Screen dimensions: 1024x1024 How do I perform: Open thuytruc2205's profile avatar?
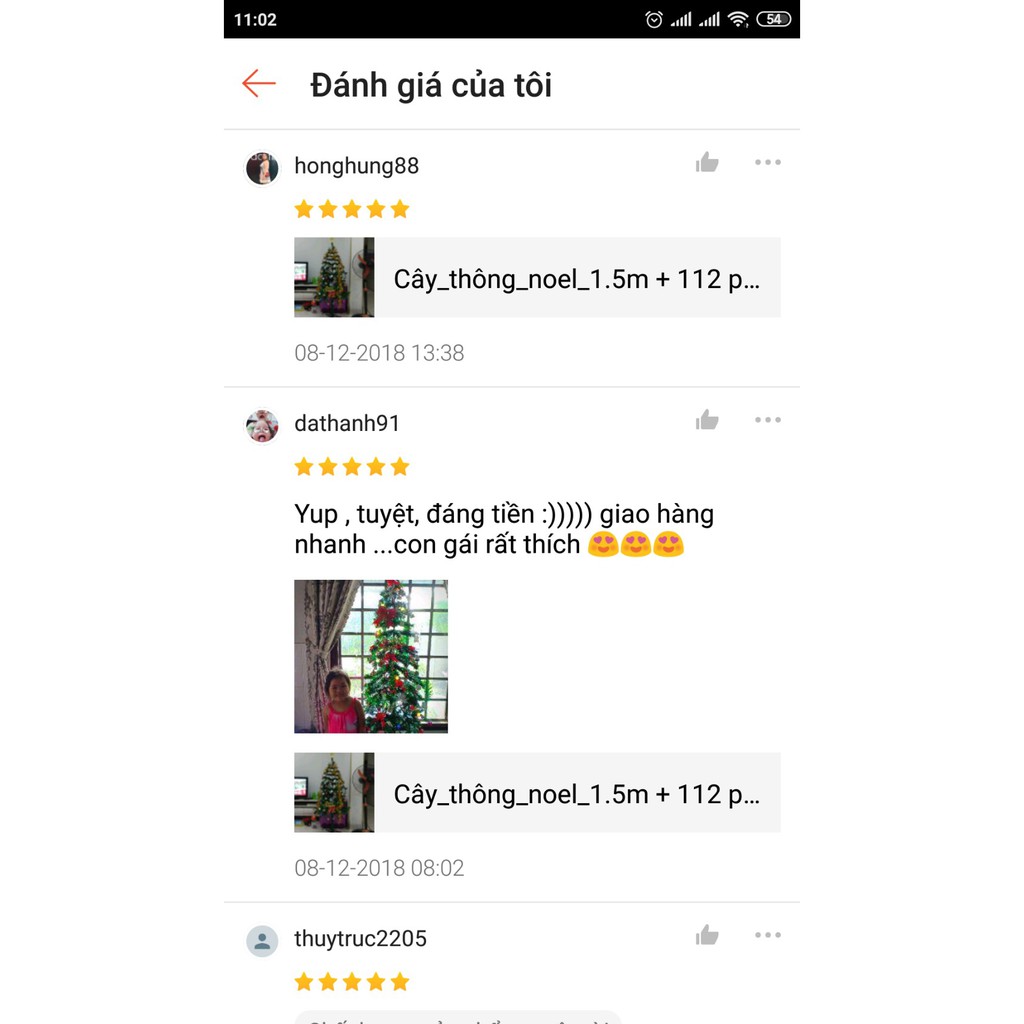click(x=262, y=941)
